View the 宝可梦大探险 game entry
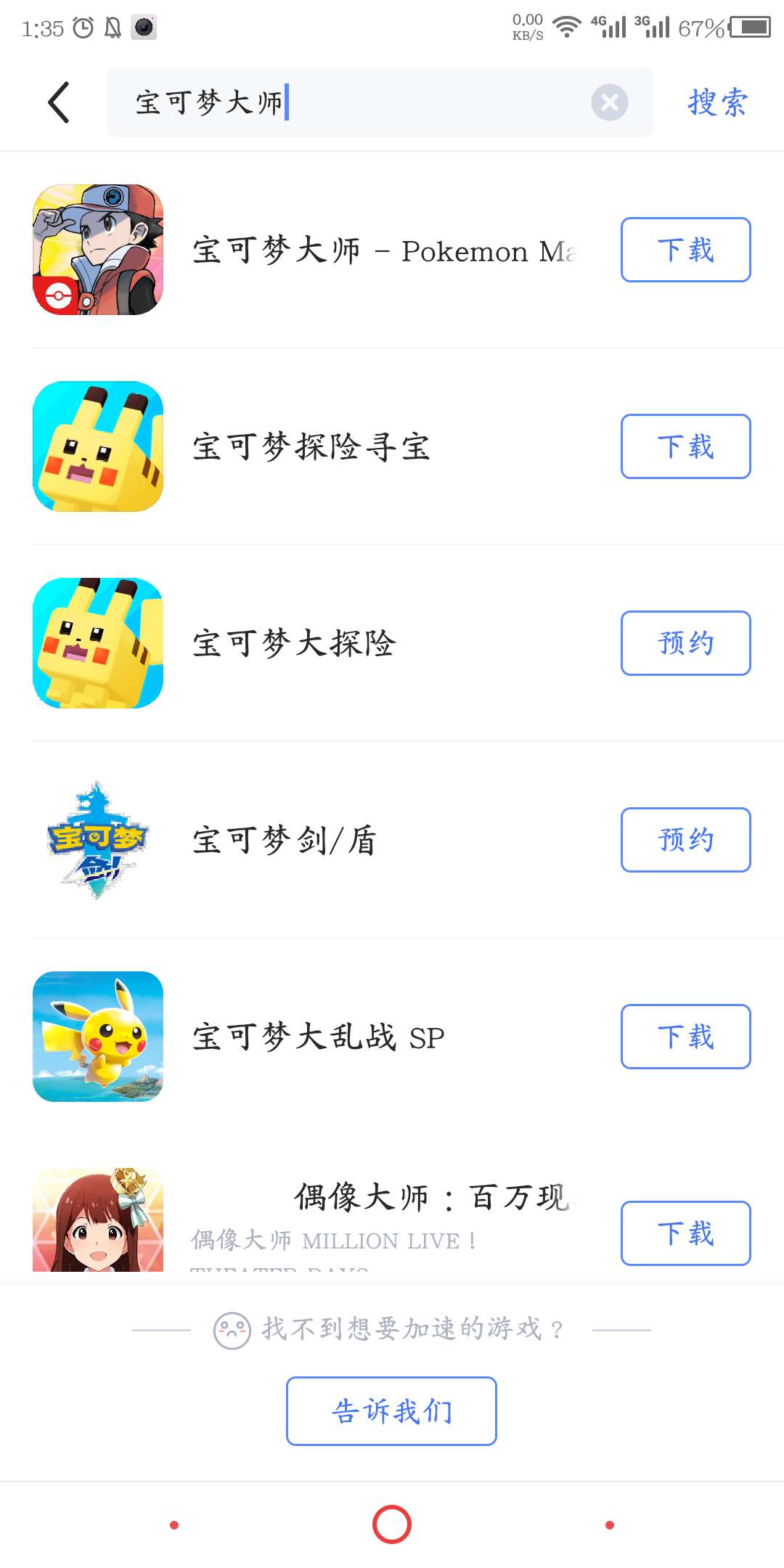The width and height of the screenshot is (784, 1568). [294, 643]
